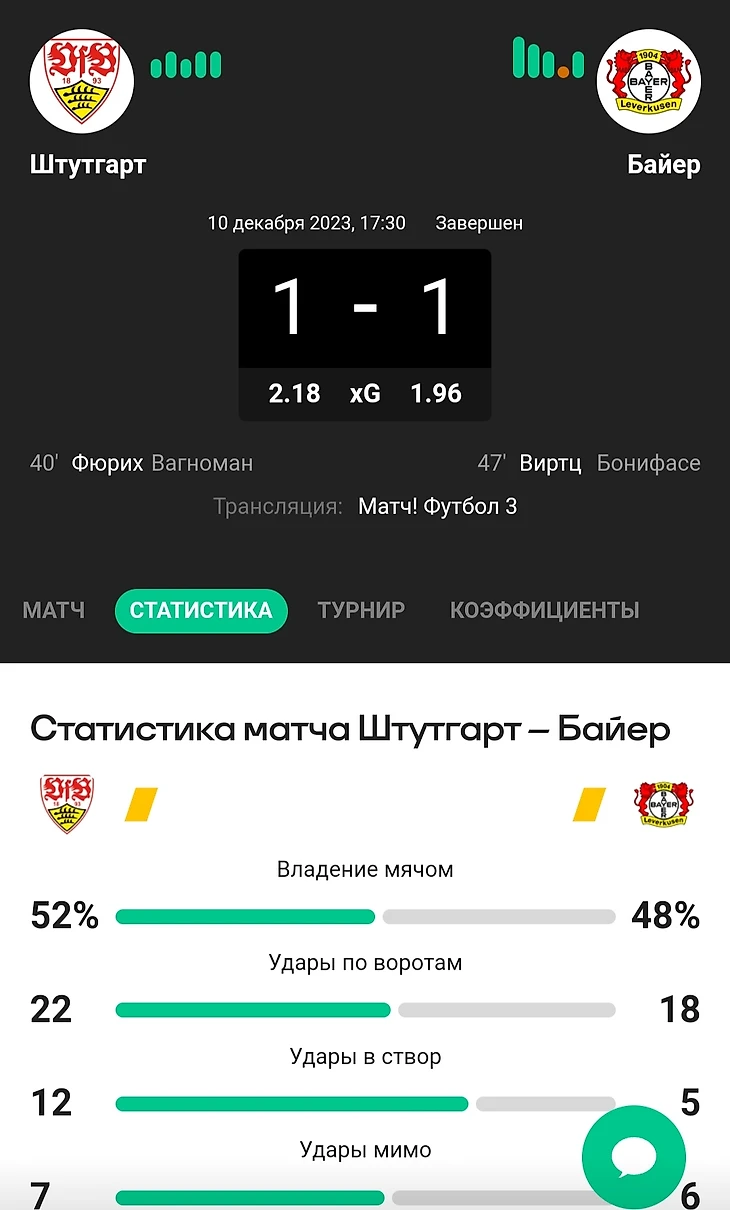Viewport: 730px width, 1210px height.
Task: Open the green chat bubble button
Action: coord(633,1157)
